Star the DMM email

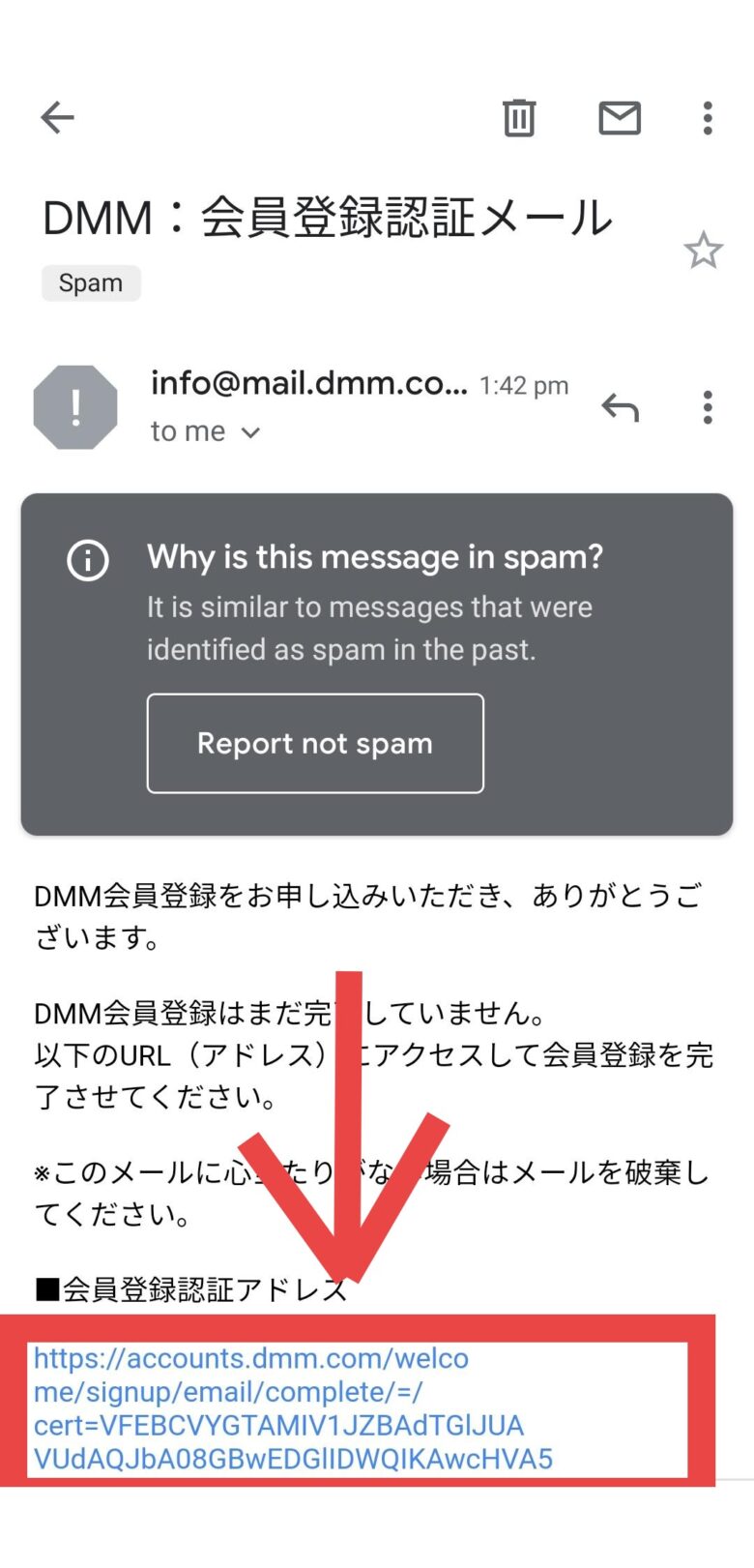point(703,251)
